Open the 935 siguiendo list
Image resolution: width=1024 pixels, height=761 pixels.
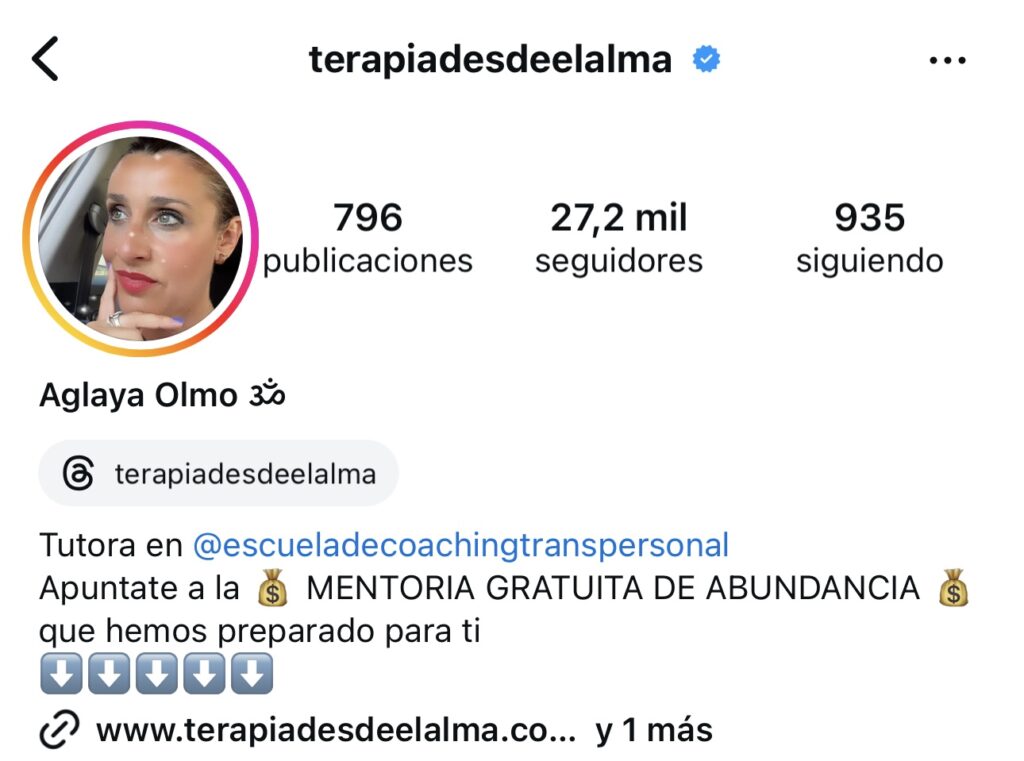click(x=869, y=238)
